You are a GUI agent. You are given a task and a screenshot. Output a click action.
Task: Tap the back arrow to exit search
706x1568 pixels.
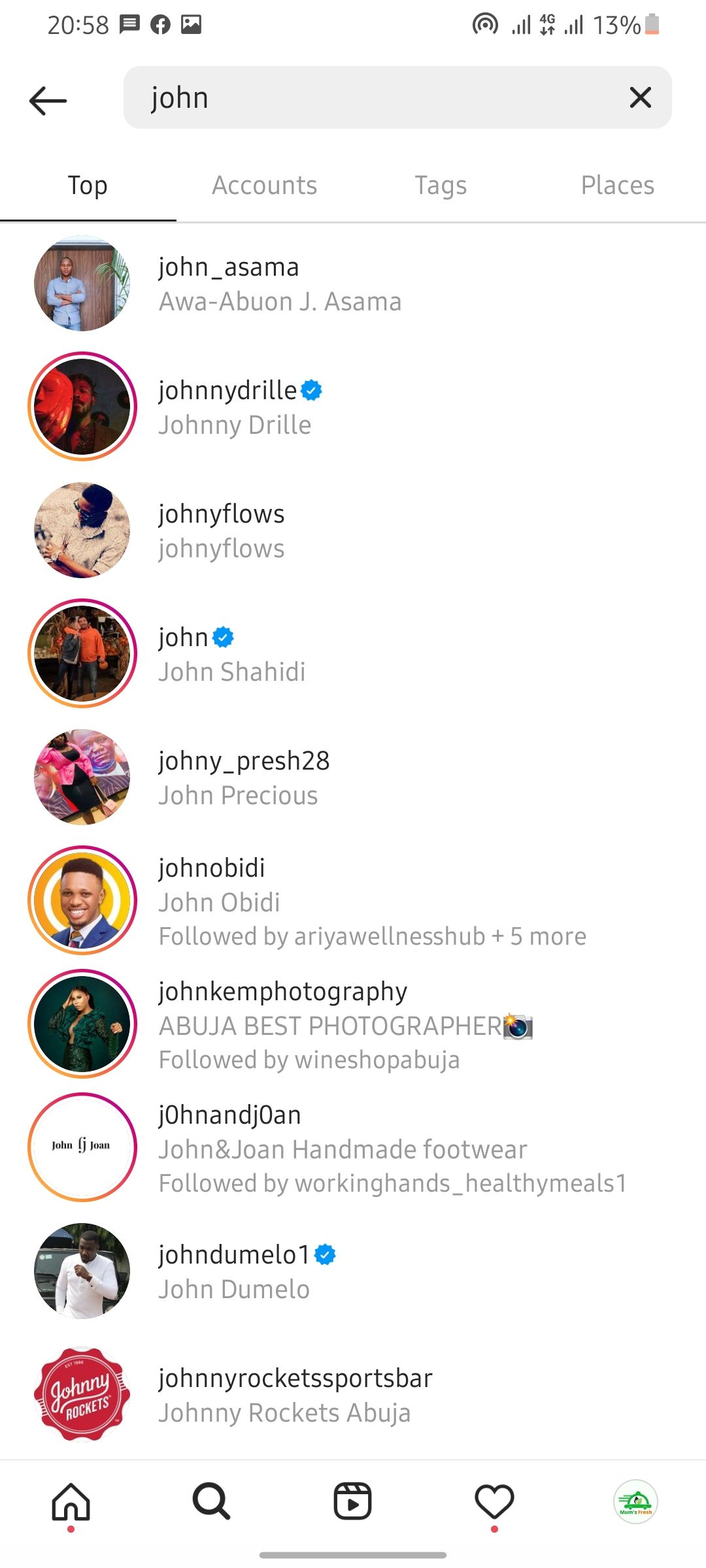click(47, 99)
